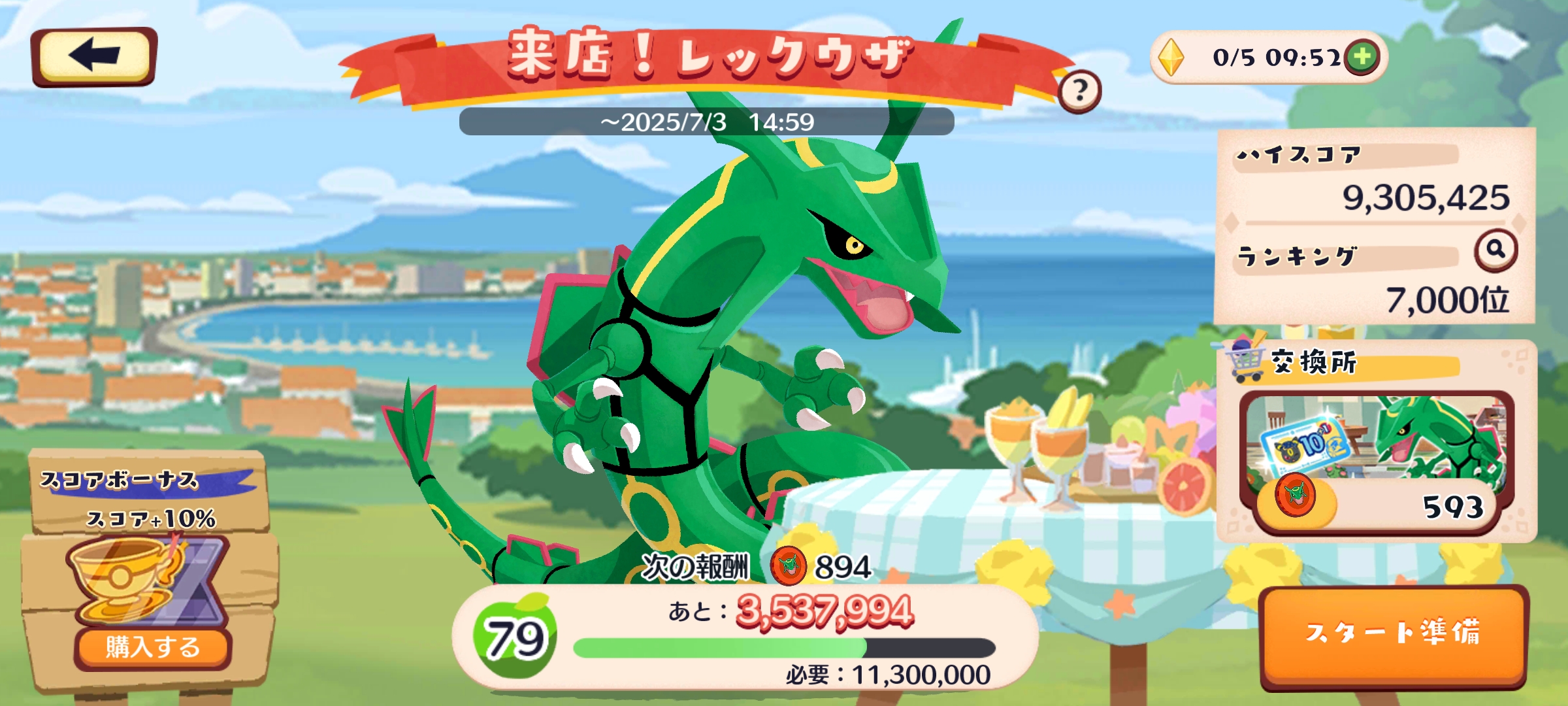View ranking details via magnifier icon
This screenshot has height=706, width=1568.
tap(1495, 250)
